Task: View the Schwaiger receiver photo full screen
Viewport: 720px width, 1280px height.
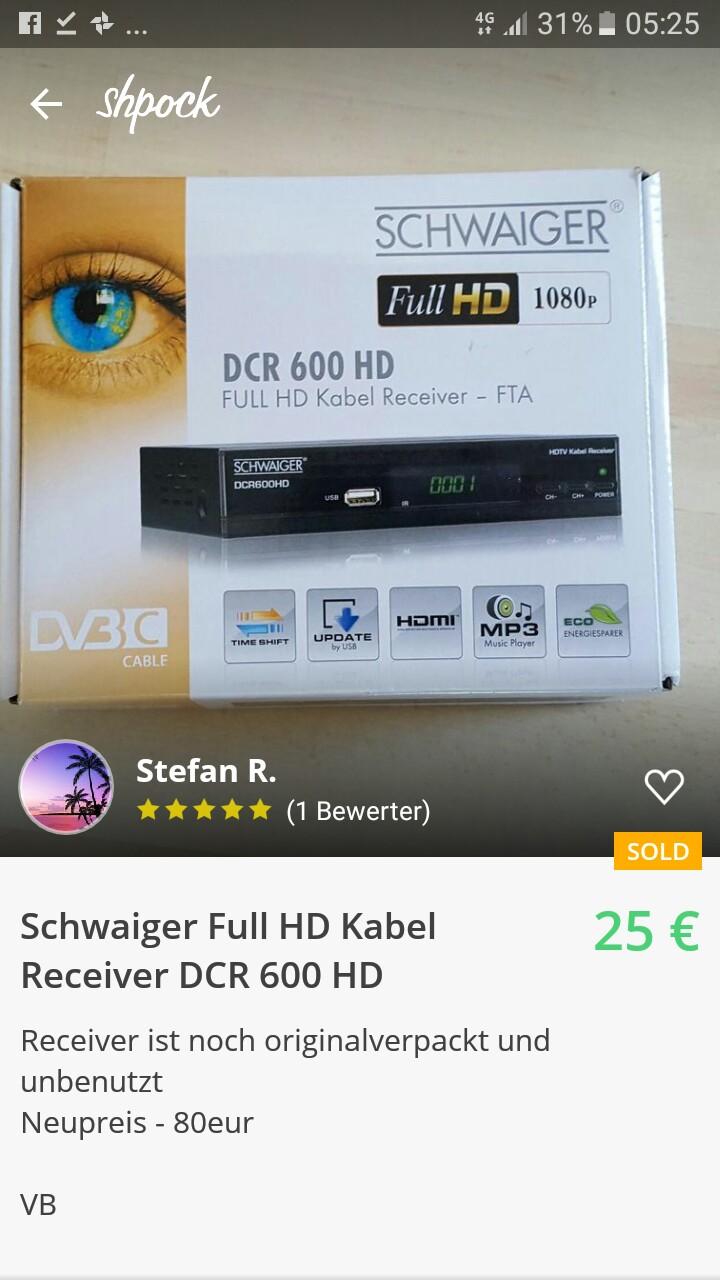Action: (x=360, y=430)
